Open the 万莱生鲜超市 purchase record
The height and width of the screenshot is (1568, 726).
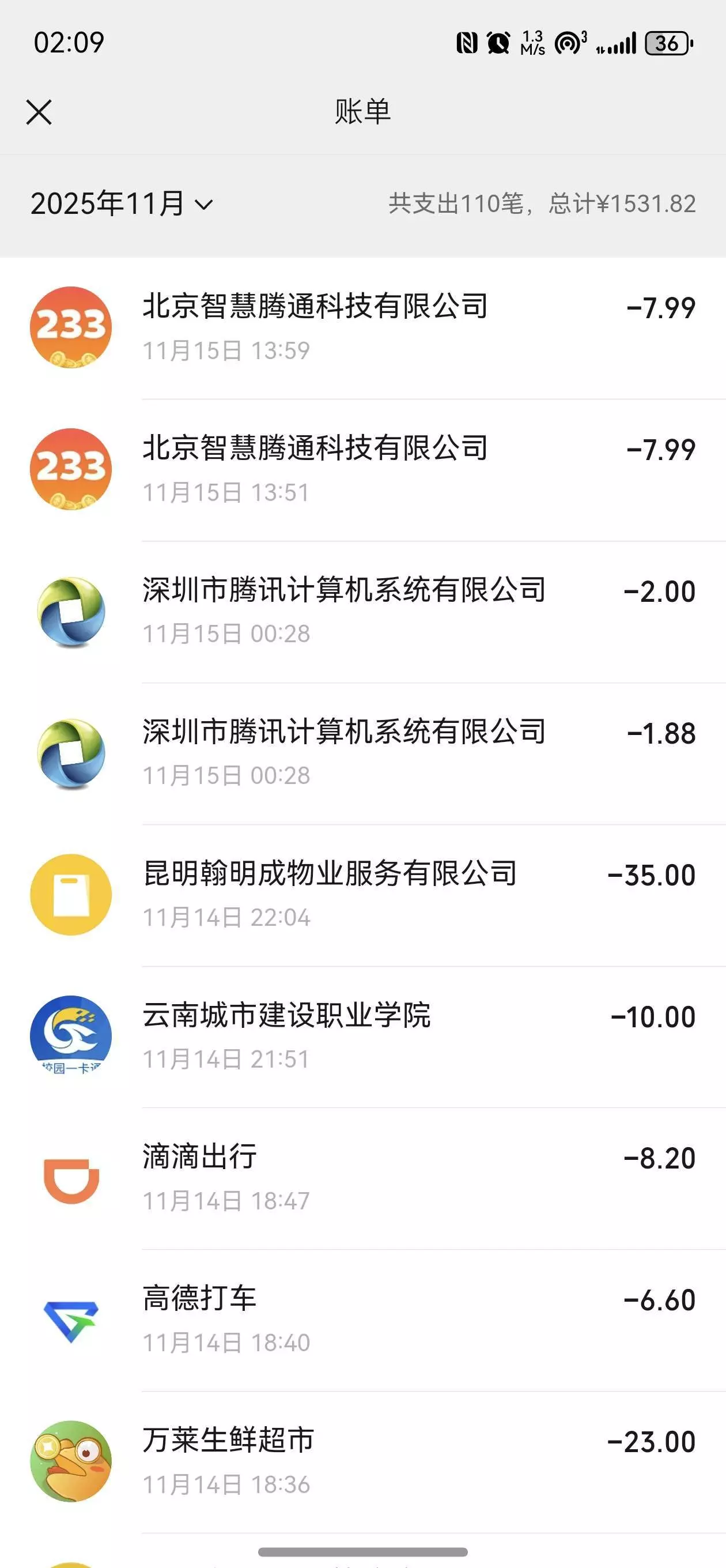pos(362,1462)
